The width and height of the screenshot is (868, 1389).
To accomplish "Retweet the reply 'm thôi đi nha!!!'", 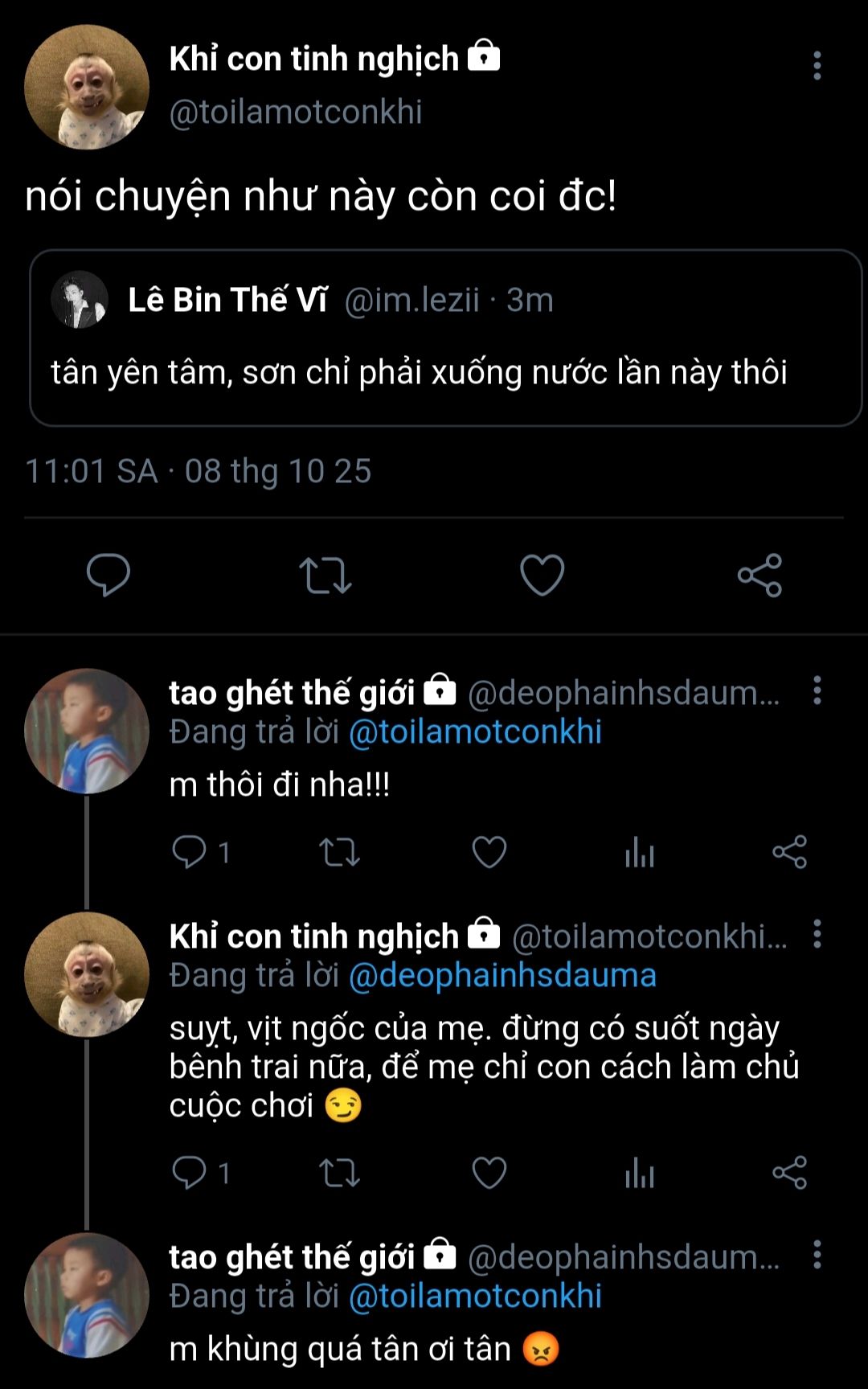I will tap(339, 852).
